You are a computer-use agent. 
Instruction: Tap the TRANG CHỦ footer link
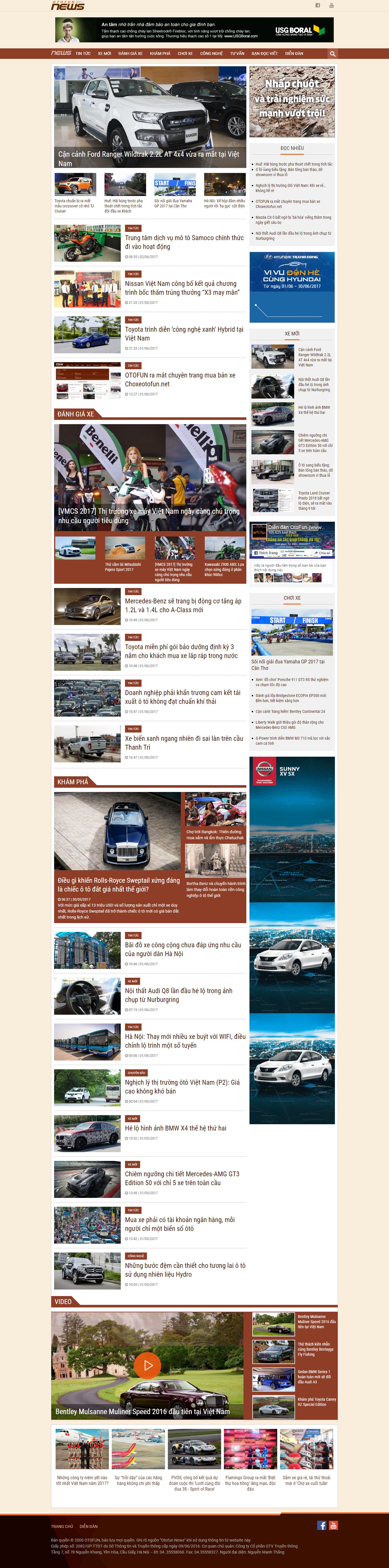(x=62, y=1526)
